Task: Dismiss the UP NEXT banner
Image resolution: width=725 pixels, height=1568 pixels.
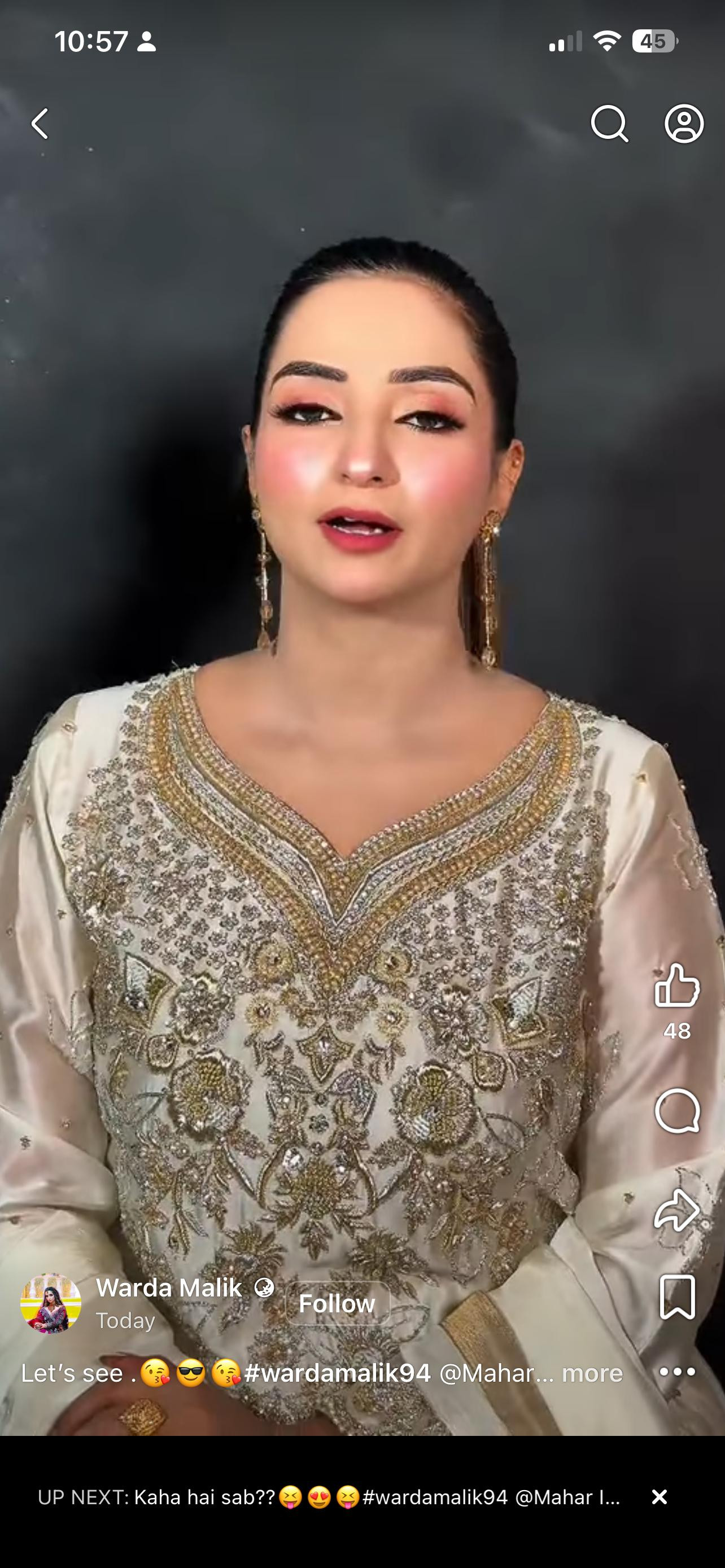Action: pyautogui.click(x=660, y=1497)
